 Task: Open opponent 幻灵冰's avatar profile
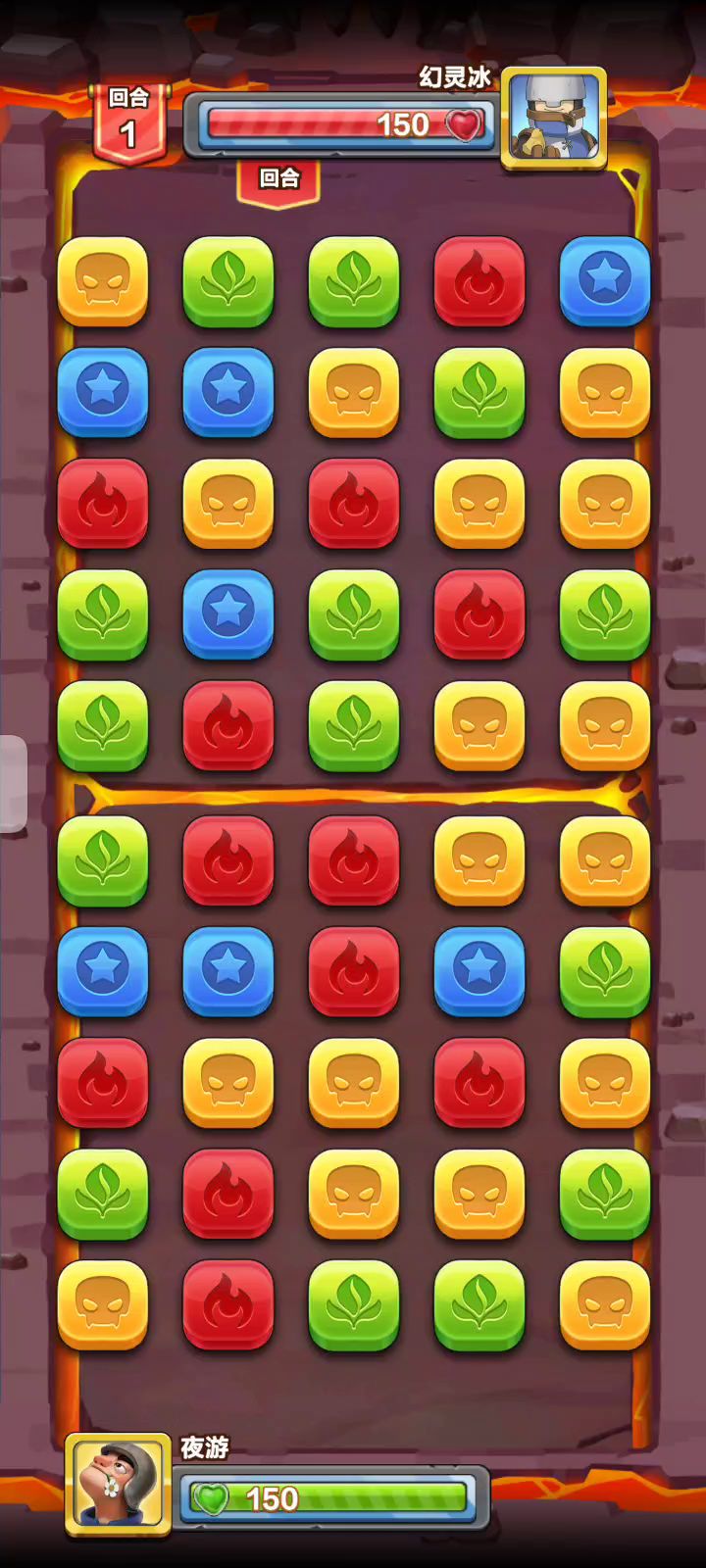tap(554, 118)
